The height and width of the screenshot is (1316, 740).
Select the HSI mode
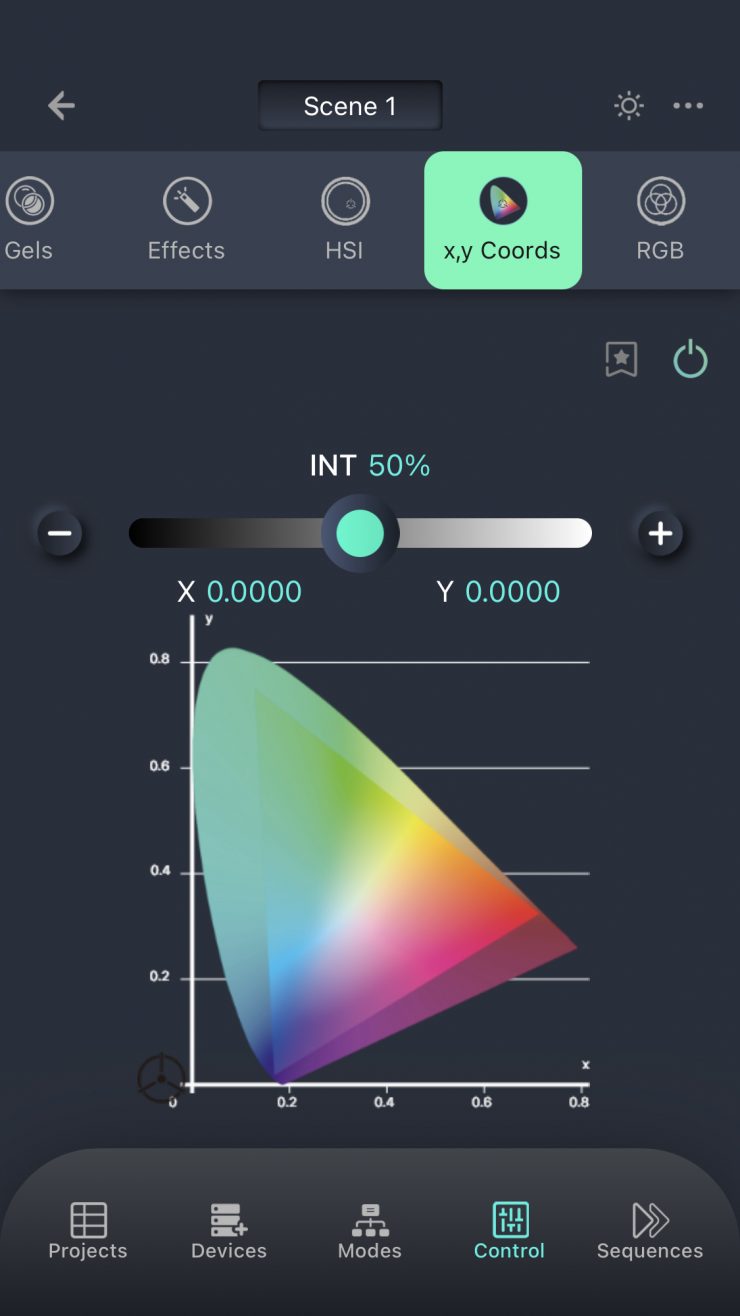pyautogui.click(x=345, y=220)
